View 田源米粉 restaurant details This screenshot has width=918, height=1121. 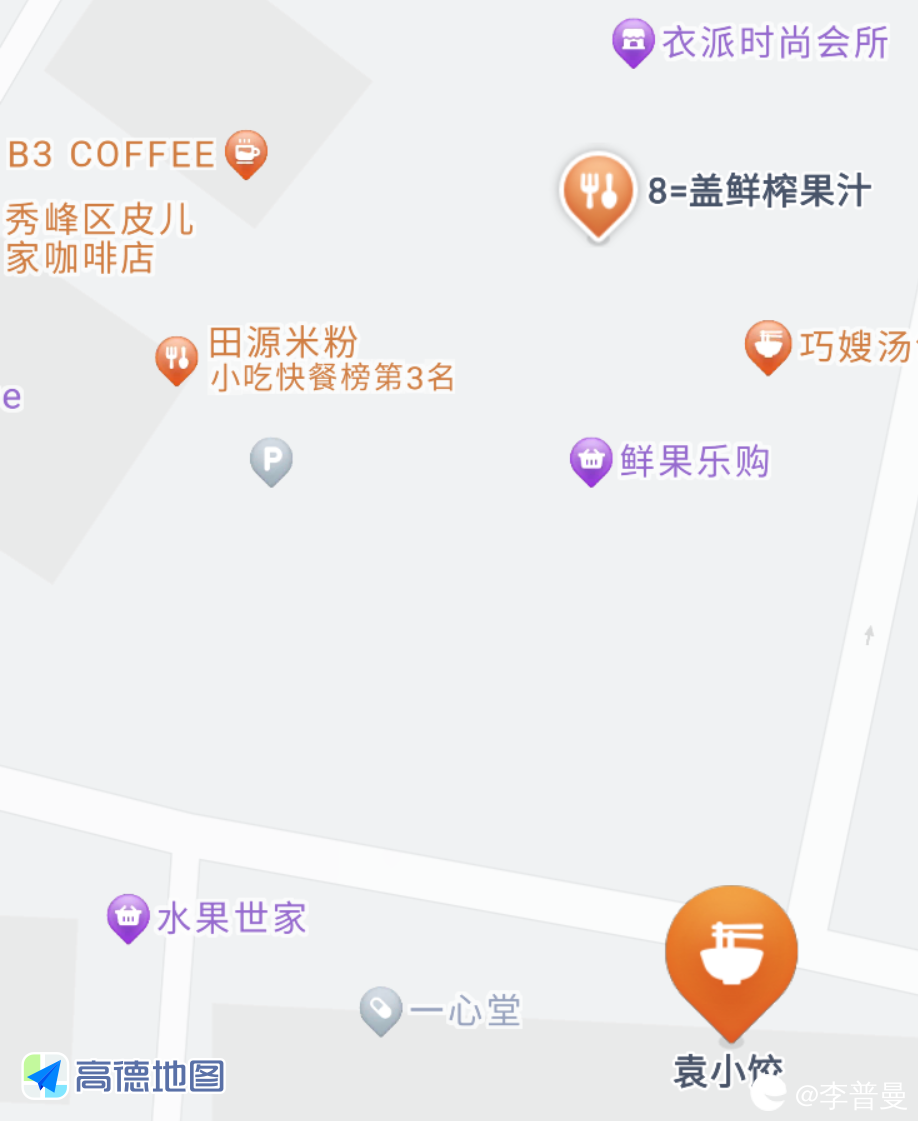tap(177, 357)
